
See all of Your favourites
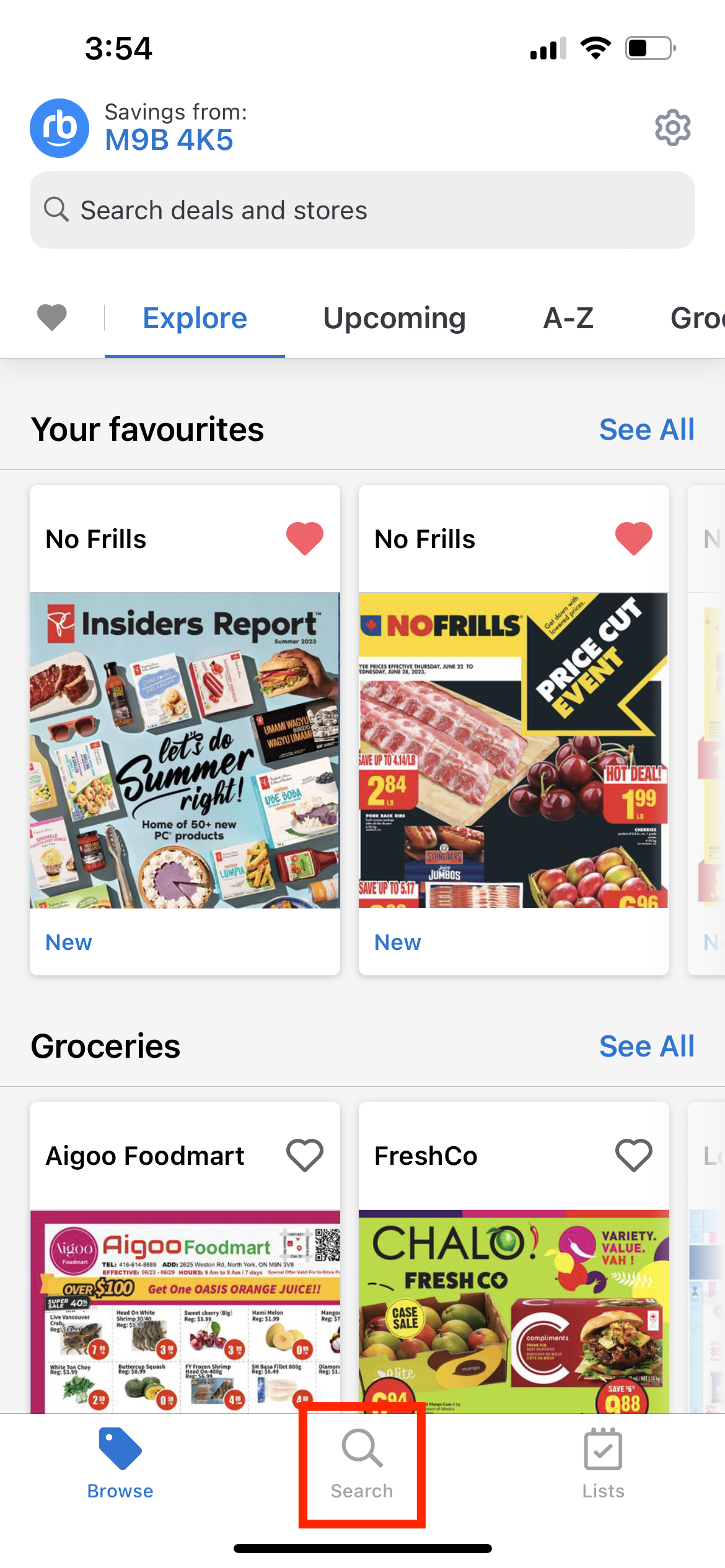[x=646, y=430]
